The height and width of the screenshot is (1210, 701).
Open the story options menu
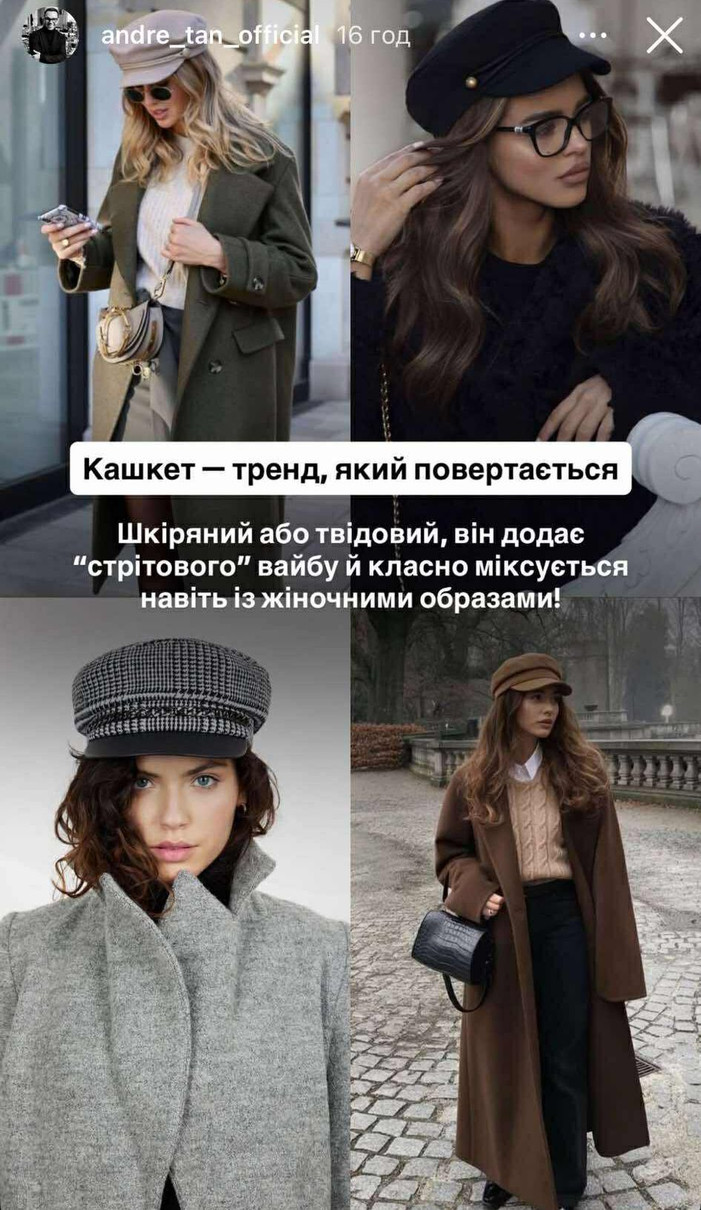point(594,36)
